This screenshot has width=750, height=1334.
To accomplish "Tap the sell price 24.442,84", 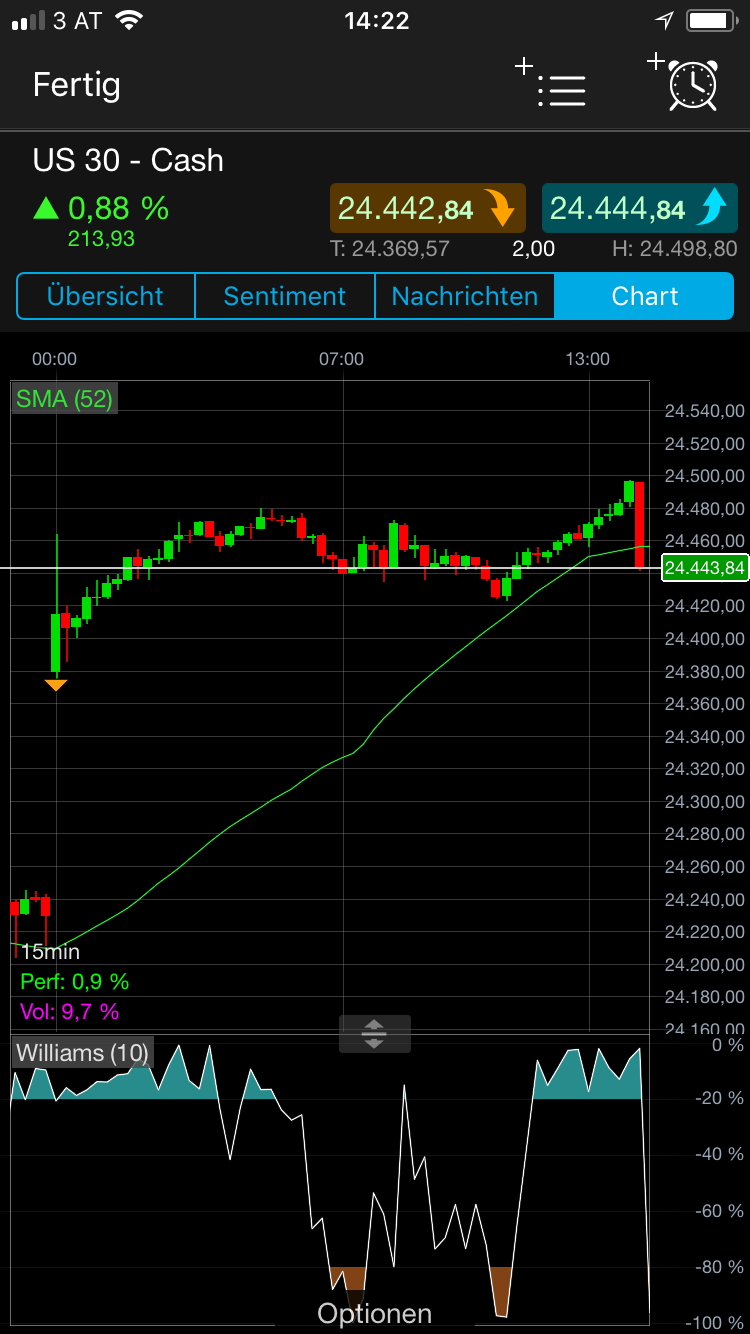I will (428, 208).
